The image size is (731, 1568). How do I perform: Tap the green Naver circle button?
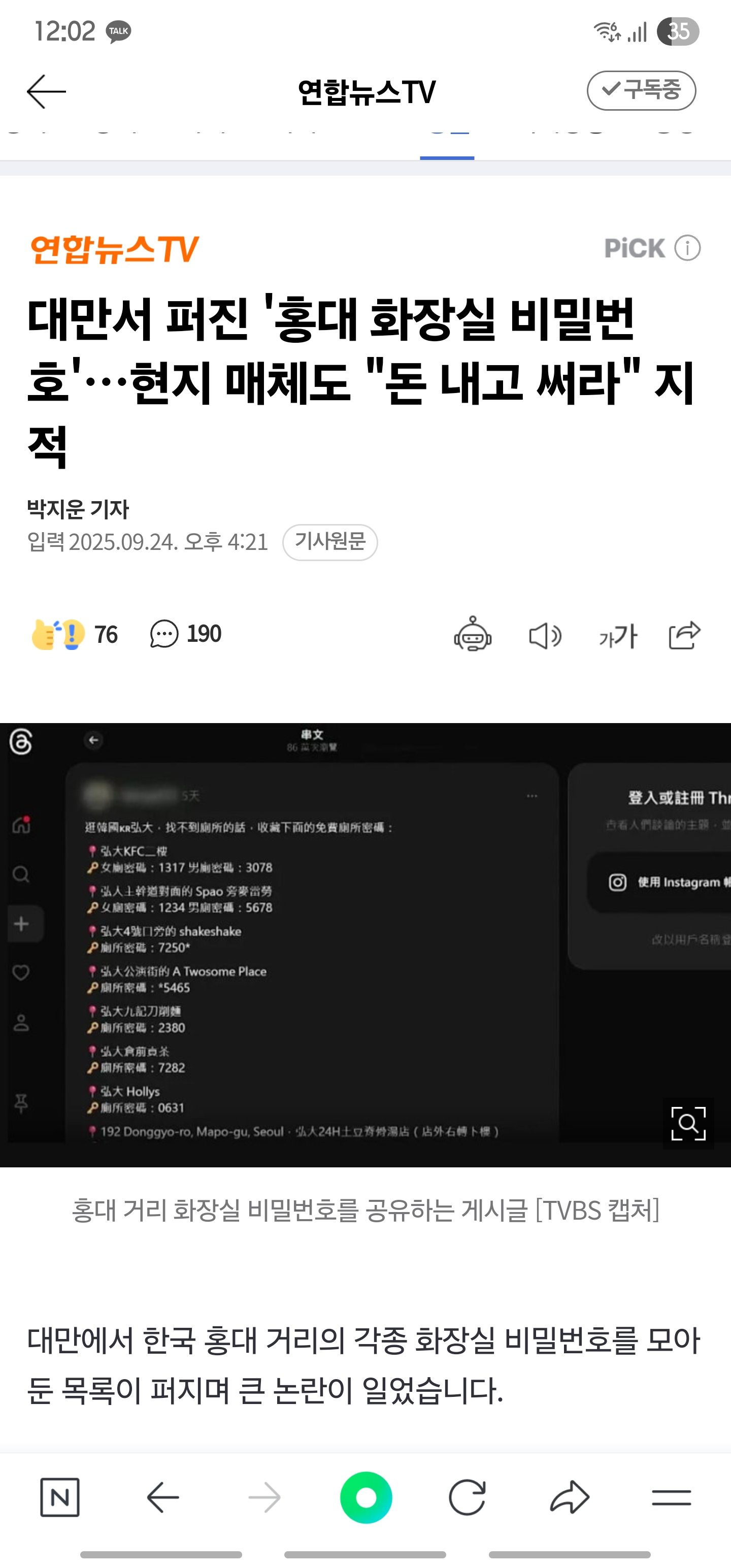click(366, 1497)
